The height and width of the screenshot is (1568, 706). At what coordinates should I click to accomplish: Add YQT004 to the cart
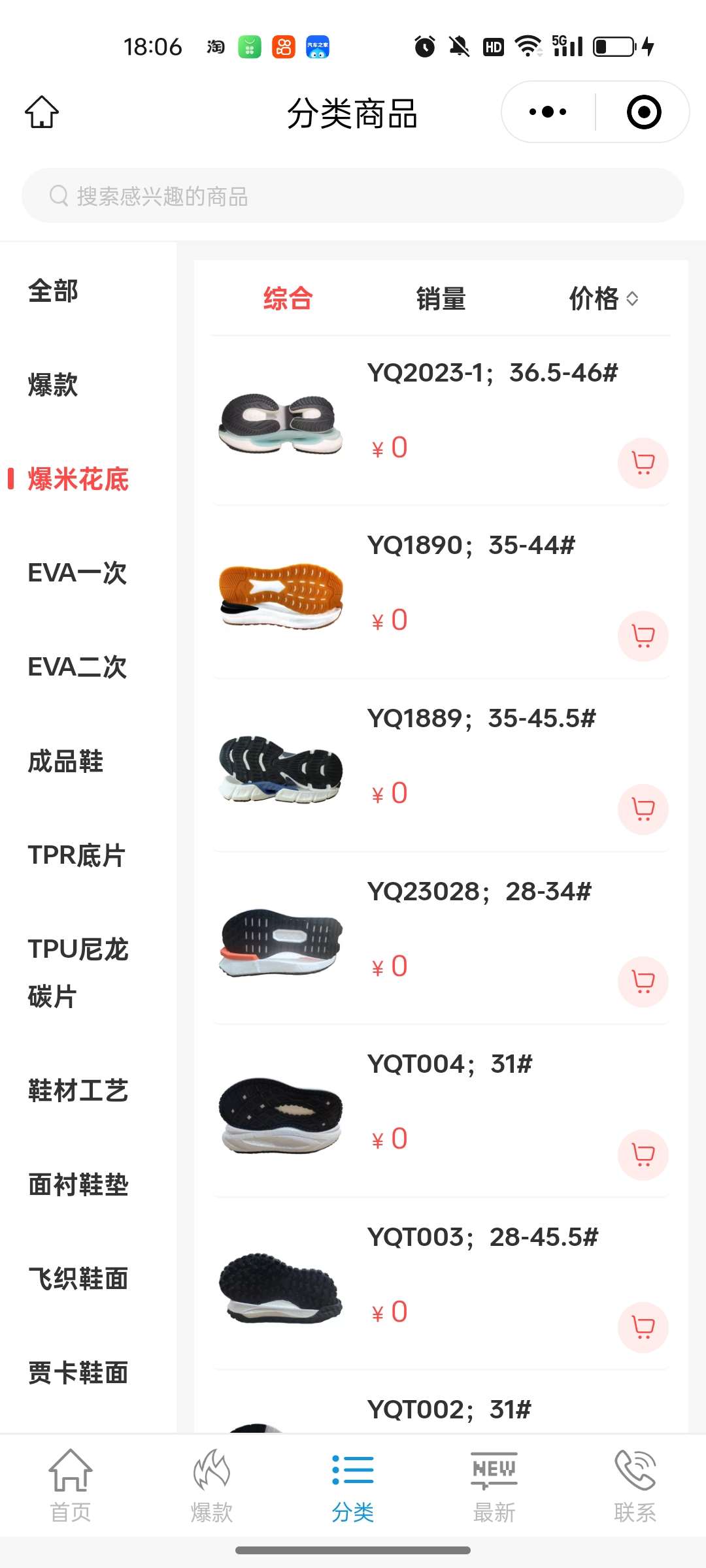point(643,1155)
